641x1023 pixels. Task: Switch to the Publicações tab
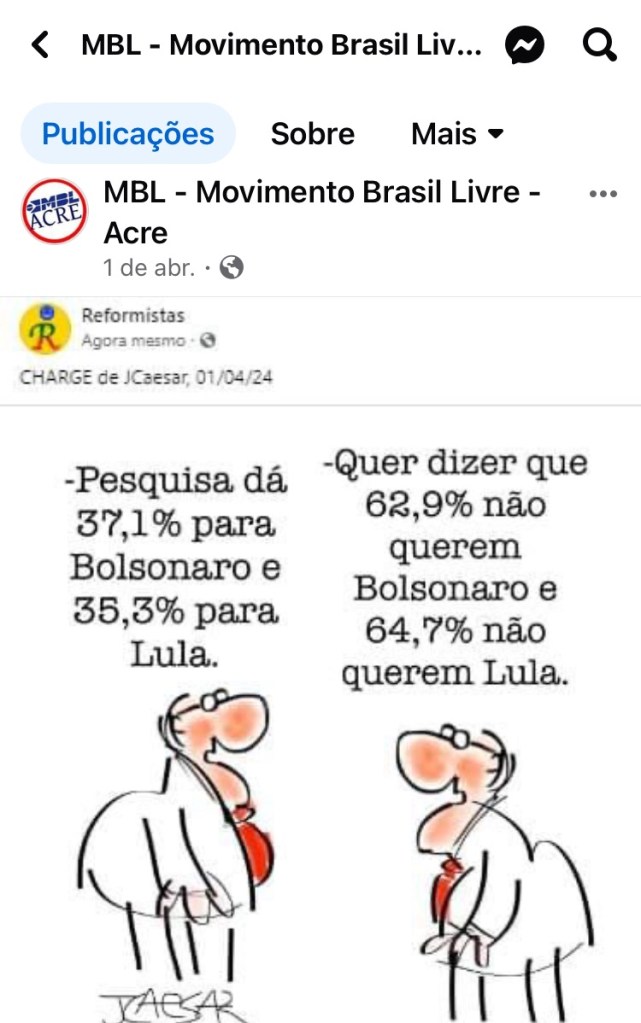pyautogui.click(x=128, y=134)
